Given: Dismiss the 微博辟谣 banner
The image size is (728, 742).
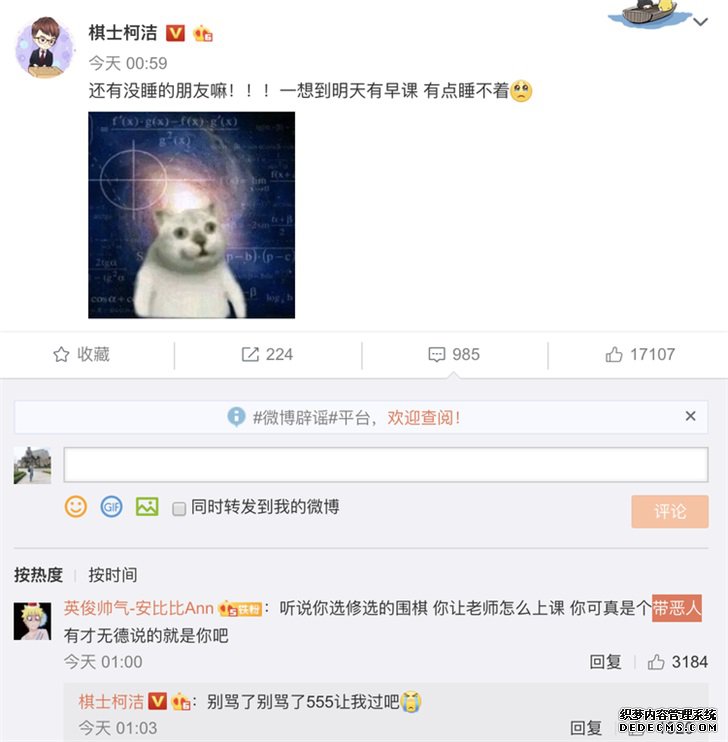Looking at the screenshot, I should 690,416.
